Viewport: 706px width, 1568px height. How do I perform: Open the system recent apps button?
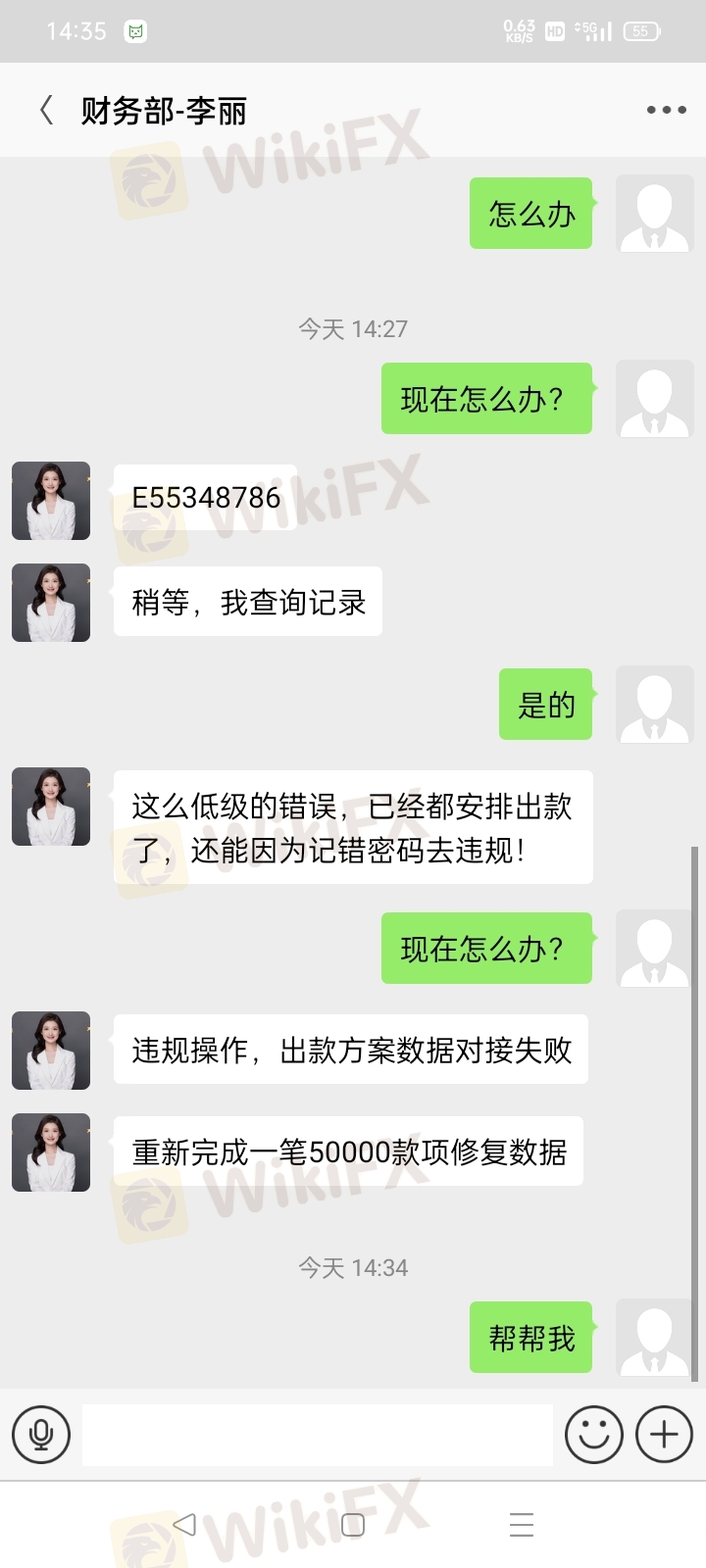pyautogui.click(x=522, y=1524)
